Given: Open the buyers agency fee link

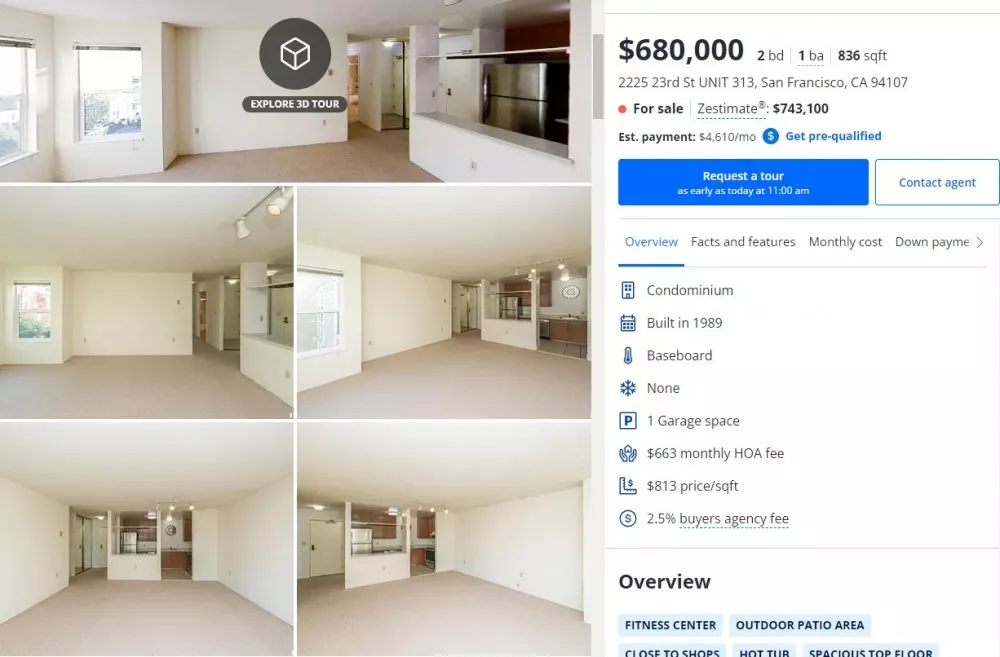Looking at the screenshot, I should (x=733, y=519).
